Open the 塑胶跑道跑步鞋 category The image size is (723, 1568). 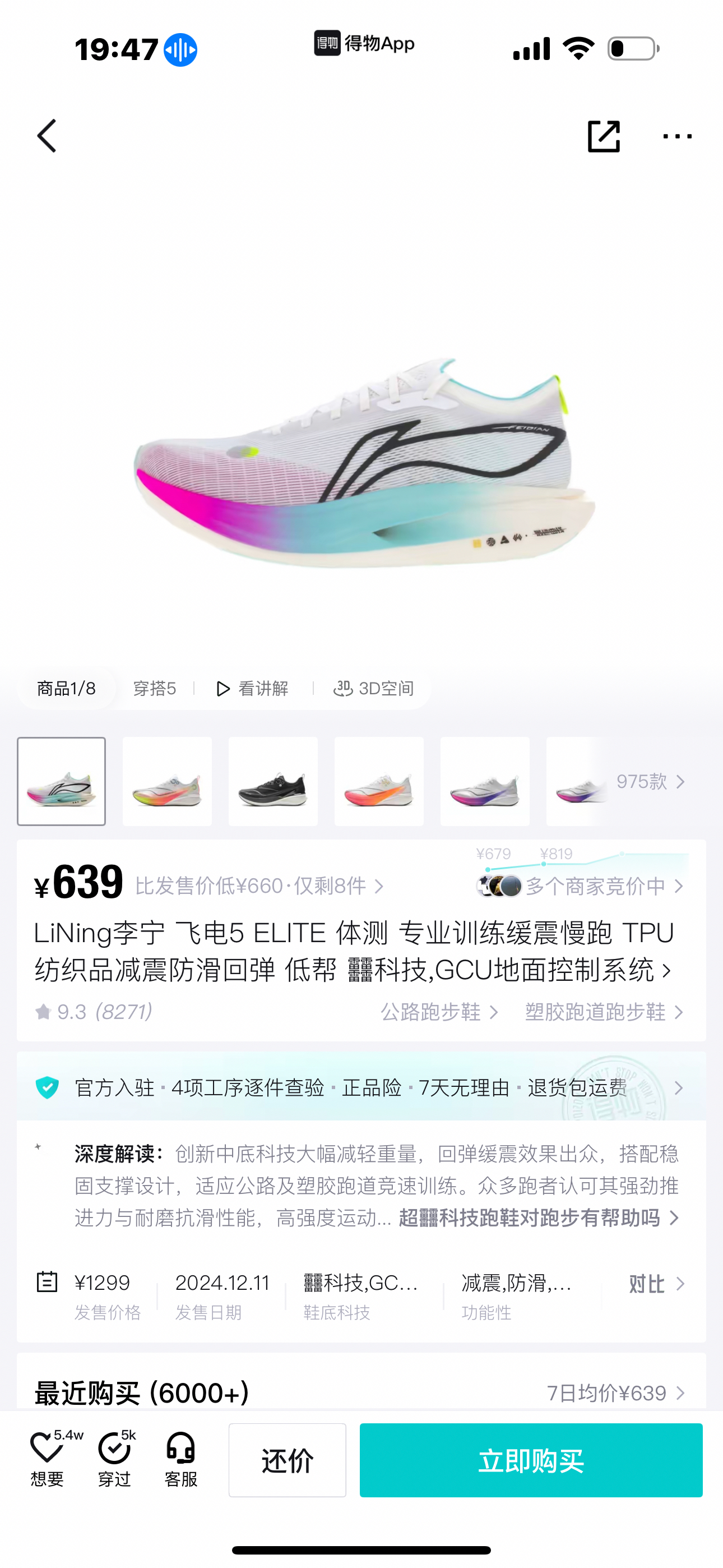pyautogui.click(x=604, y=1012)
